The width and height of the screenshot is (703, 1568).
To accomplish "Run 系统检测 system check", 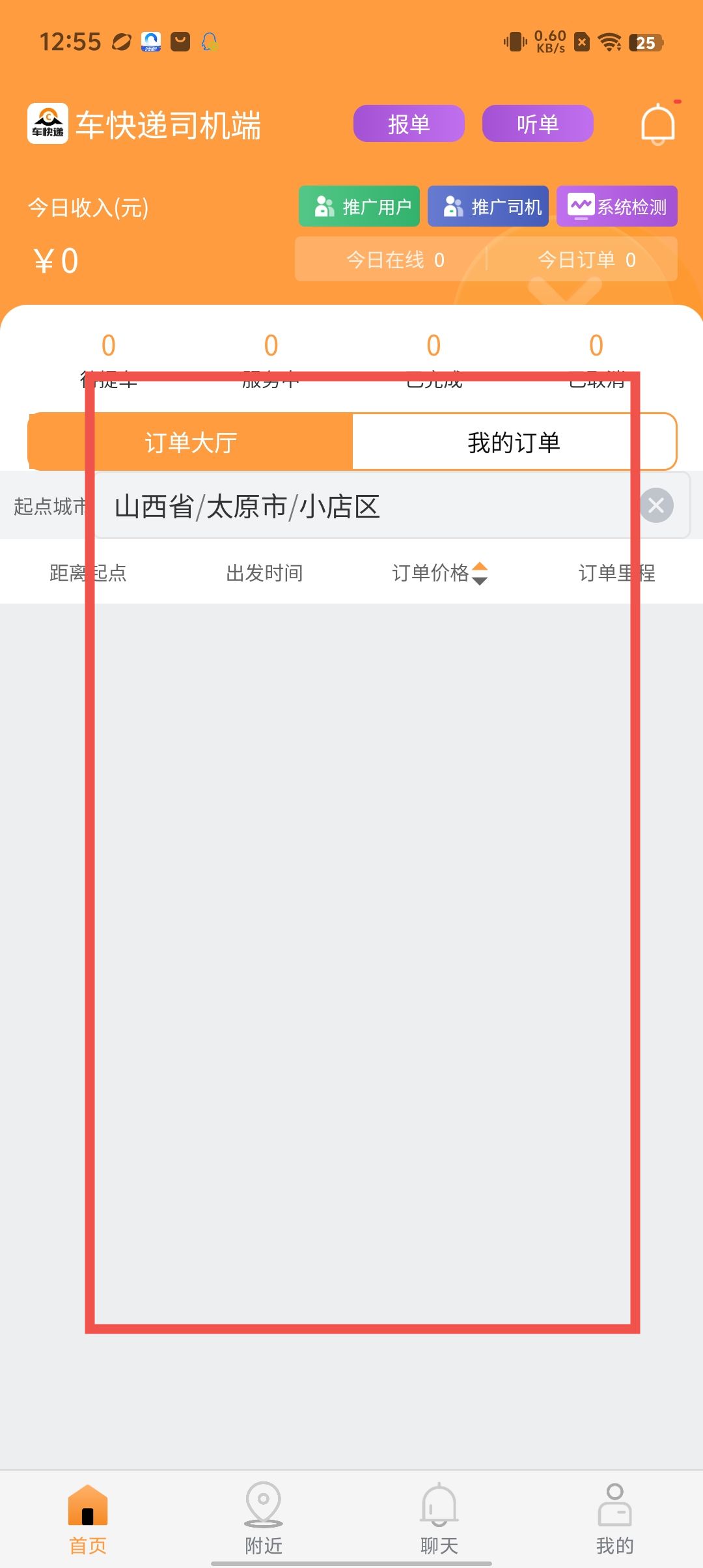I will (616, 206).
